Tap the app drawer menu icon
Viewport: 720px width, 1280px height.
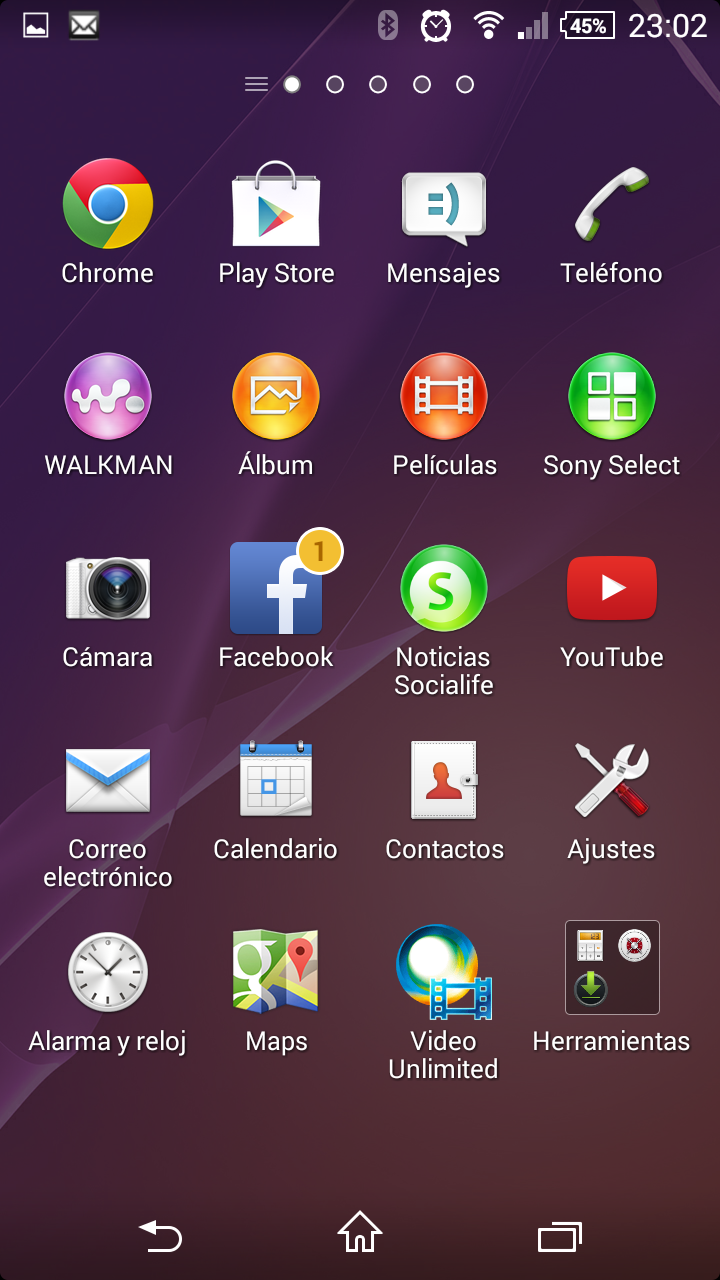256,85
